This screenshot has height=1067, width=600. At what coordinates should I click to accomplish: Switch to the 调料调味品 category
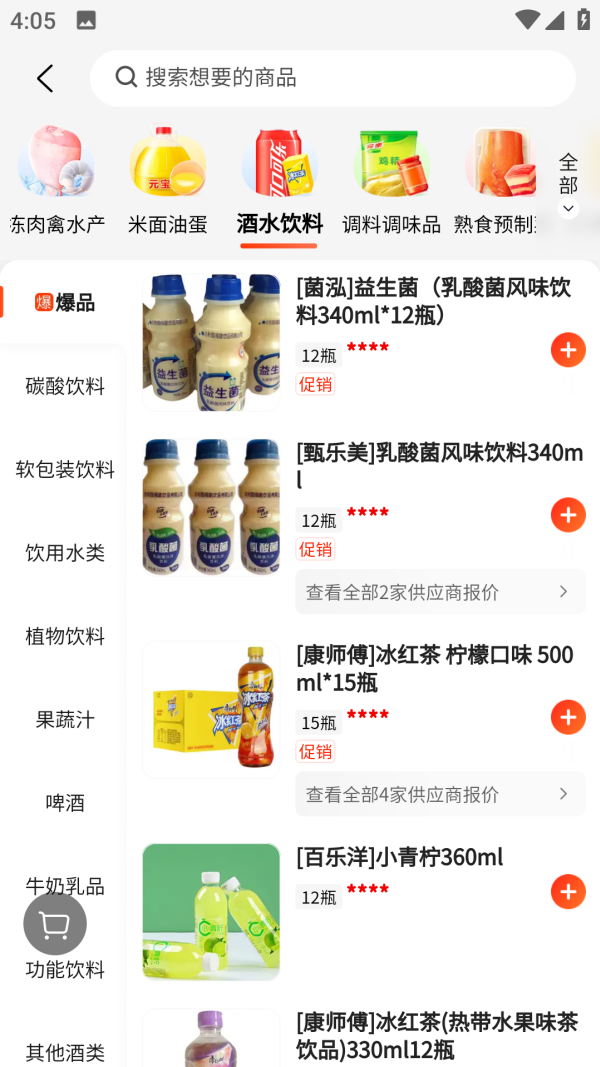click(391, 181)
